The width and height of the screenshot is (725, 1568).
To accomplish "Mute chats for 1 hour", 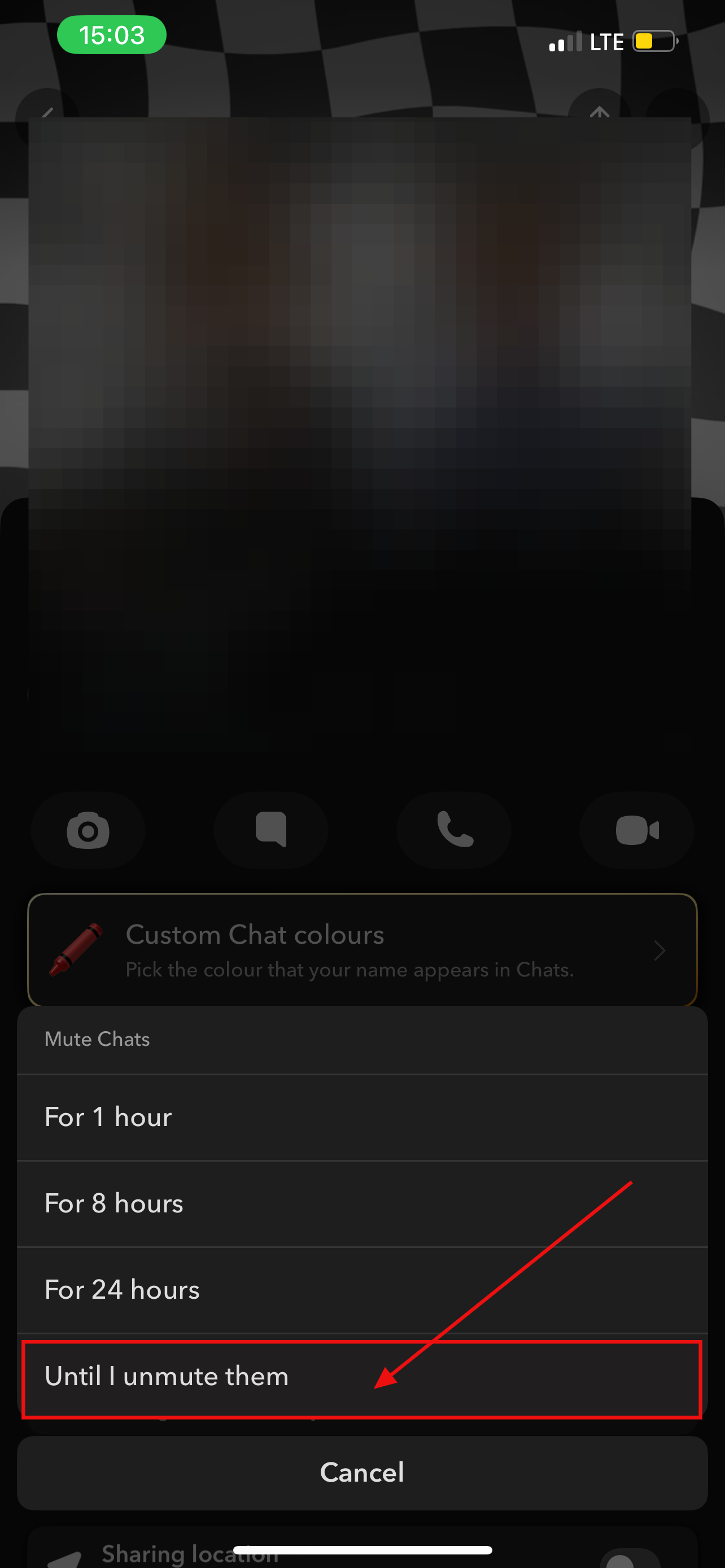I will [361, 1118].
